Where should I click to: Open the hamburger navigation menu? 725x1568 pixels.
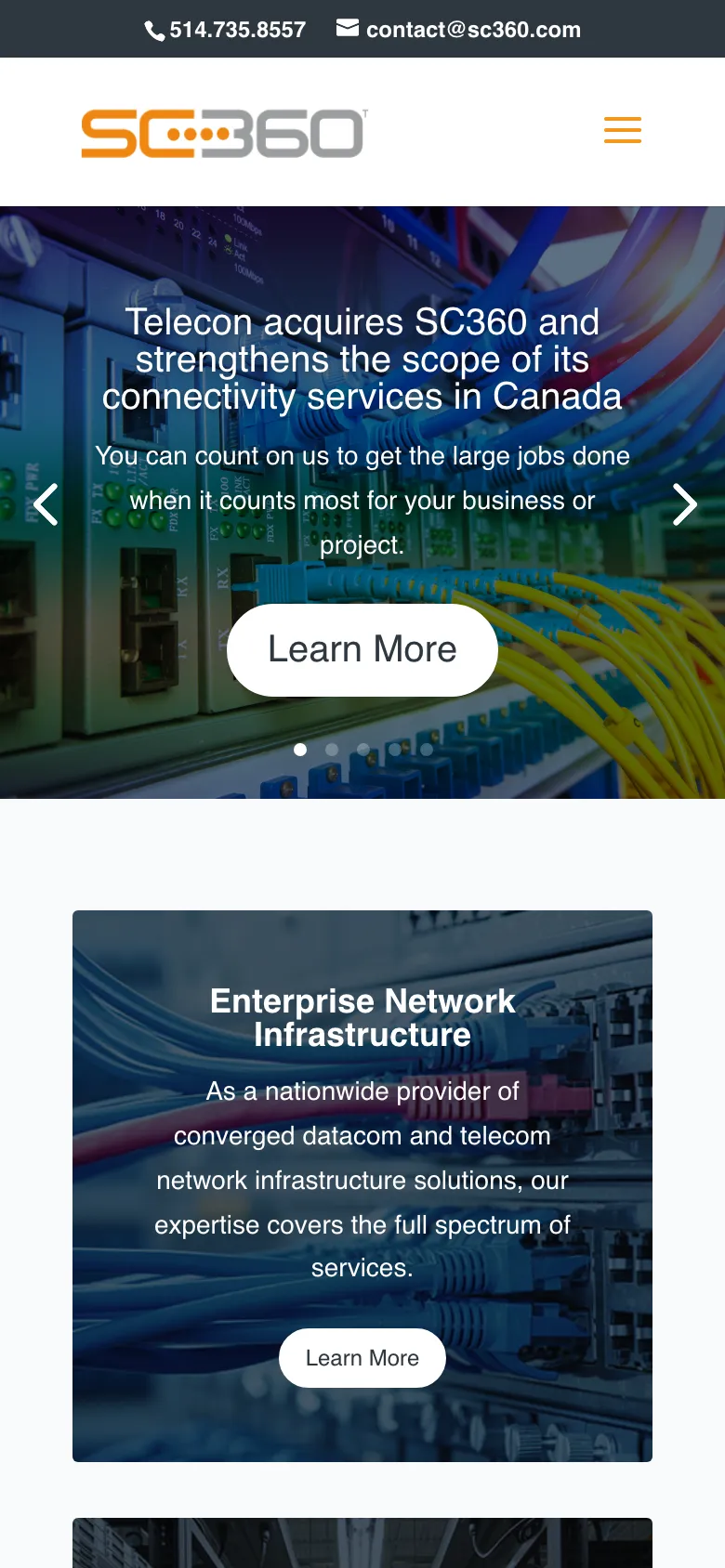(x=622, y=130)
